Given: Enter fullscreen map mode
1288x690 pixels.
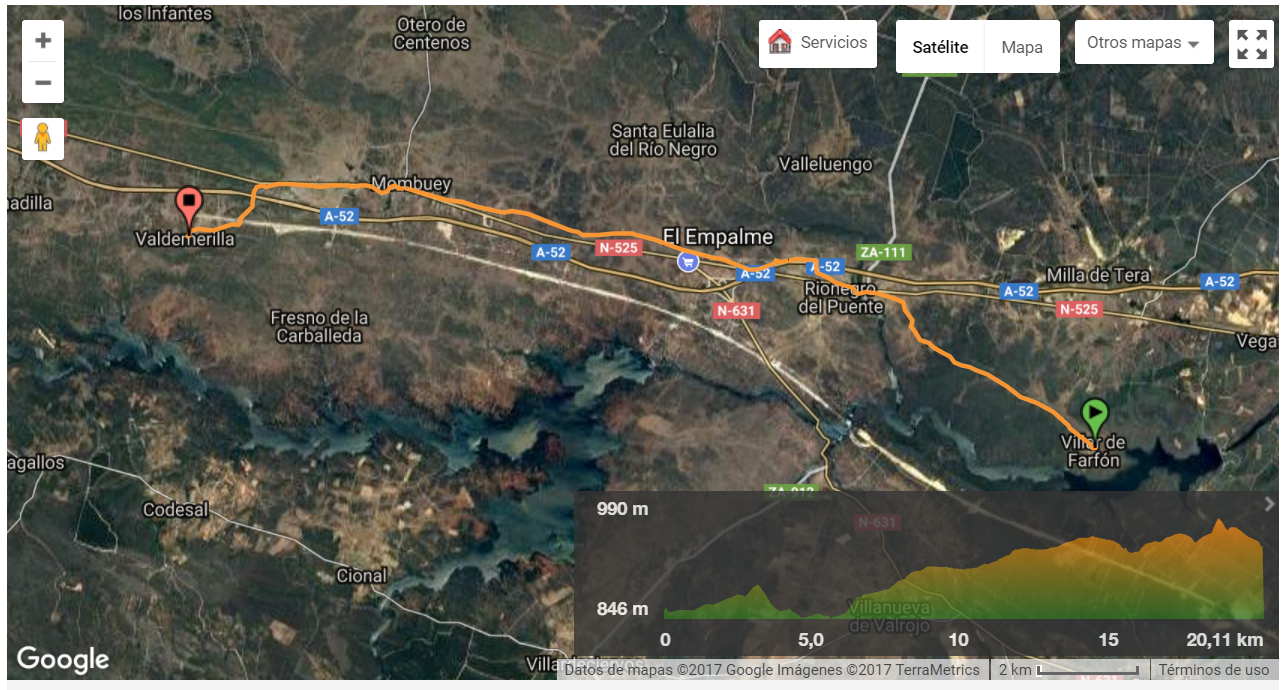Looking at the screenshot, I should click(x=1251, y=44).
